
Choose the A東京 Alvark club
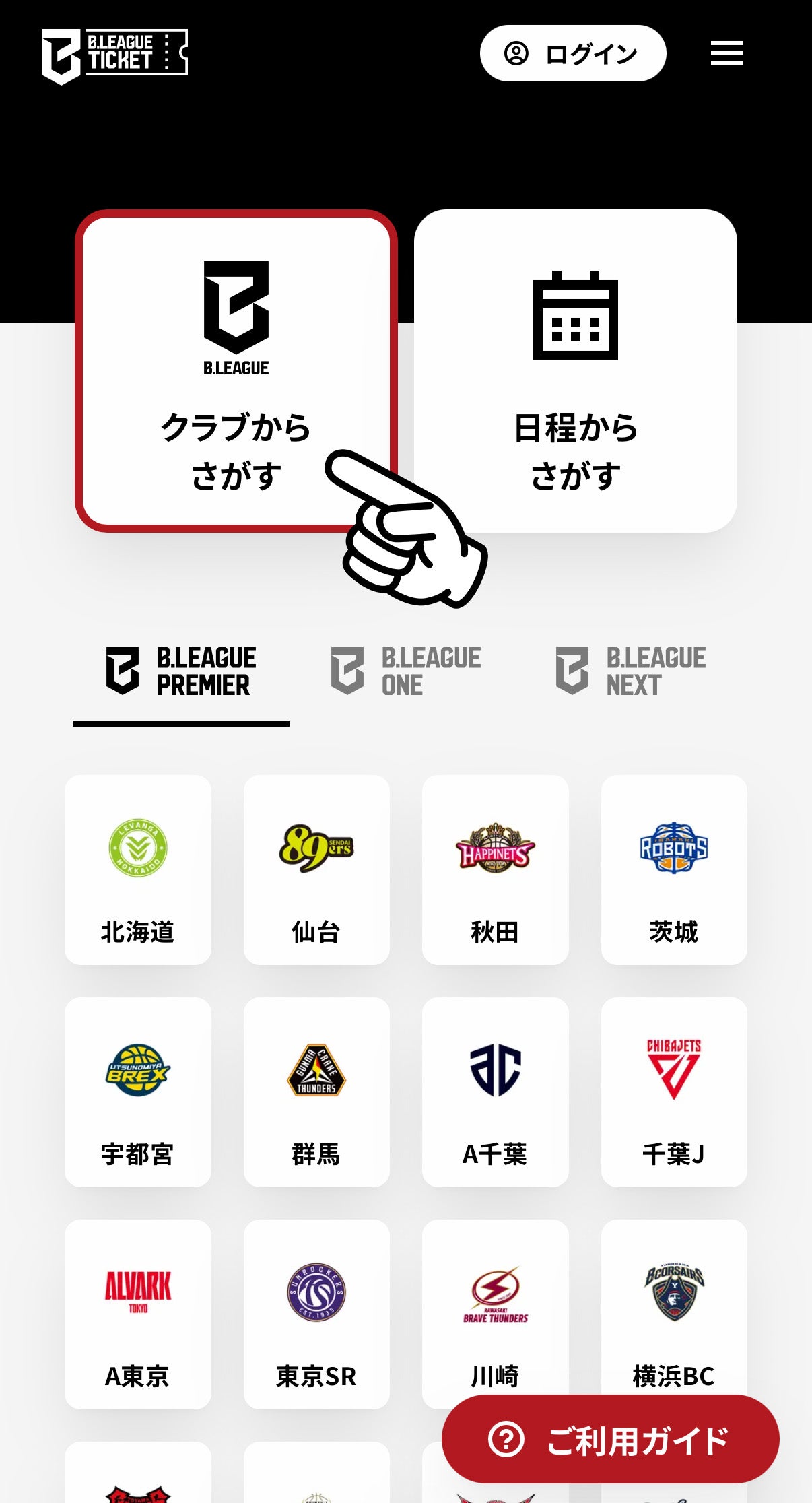point(138,1314)
